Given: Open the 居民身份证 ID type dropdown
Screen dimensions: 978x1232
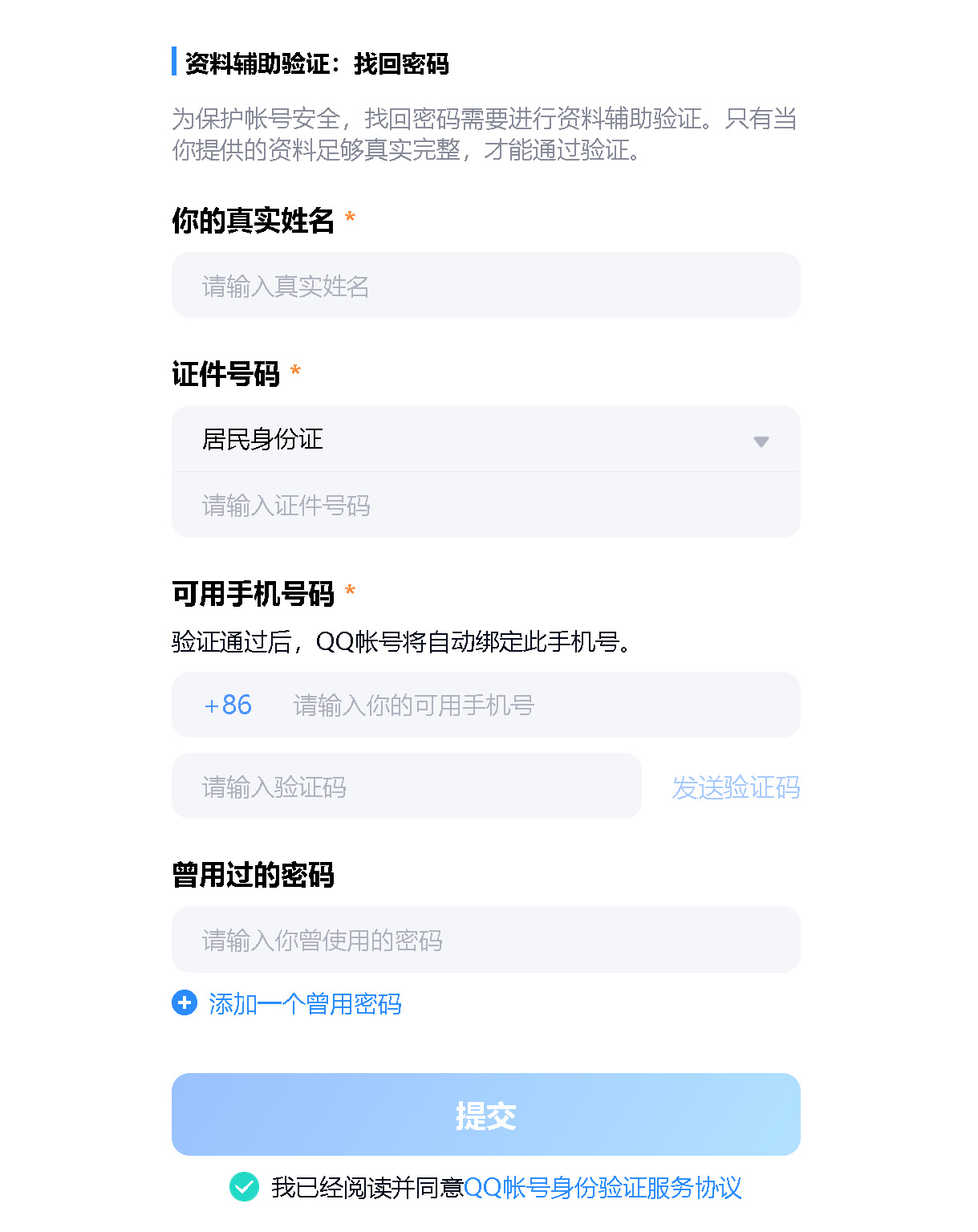Looking at the screenshot, I should tap(485, 440).
